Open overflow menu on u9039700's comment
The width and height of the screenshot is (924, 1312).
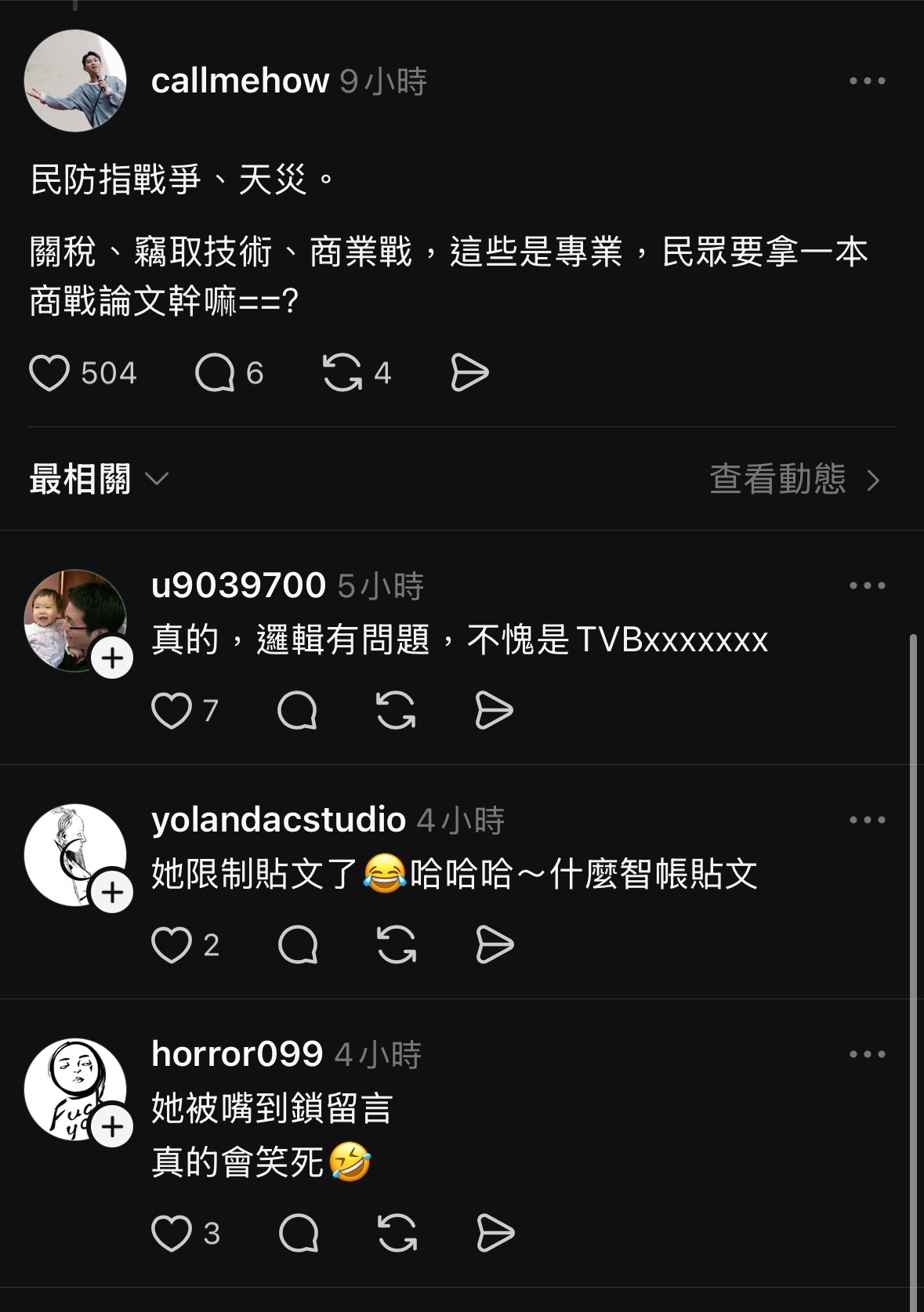click(x=867, y=585)
